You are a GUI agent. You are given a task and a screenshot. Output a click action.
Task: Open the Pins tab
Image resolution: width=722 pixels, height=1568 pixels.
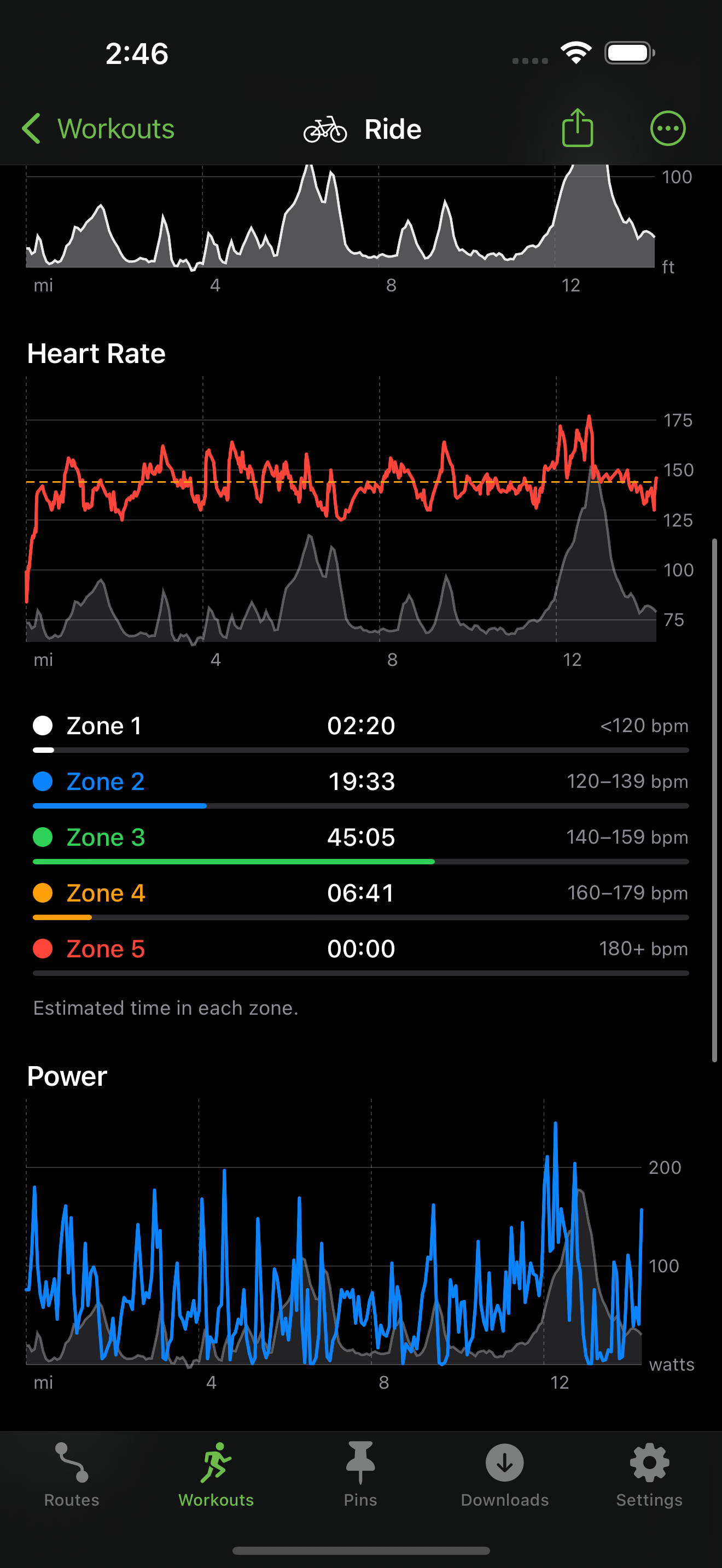click(360, 1473)
